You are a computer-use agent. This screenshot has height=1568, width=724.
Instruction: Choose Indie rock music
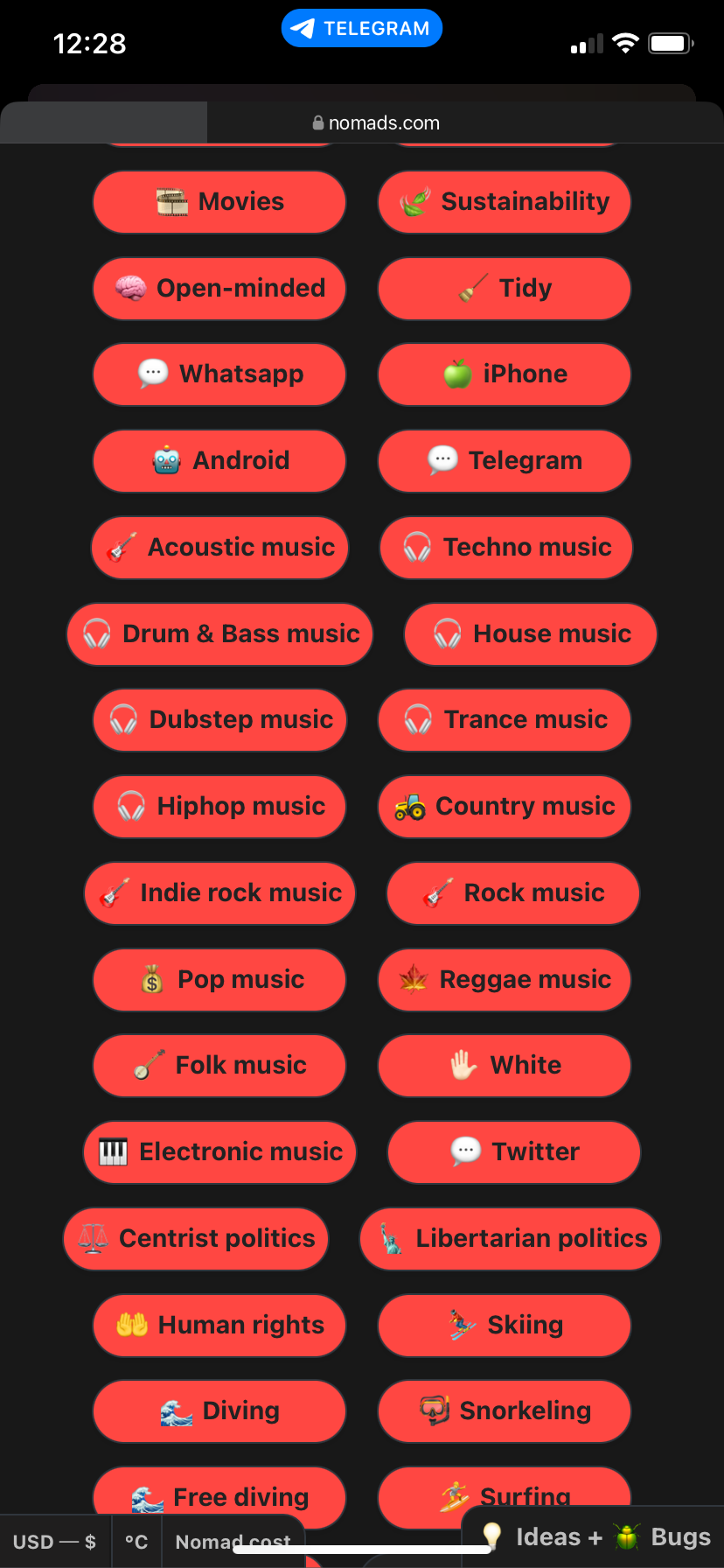click(x=219, y=892)
